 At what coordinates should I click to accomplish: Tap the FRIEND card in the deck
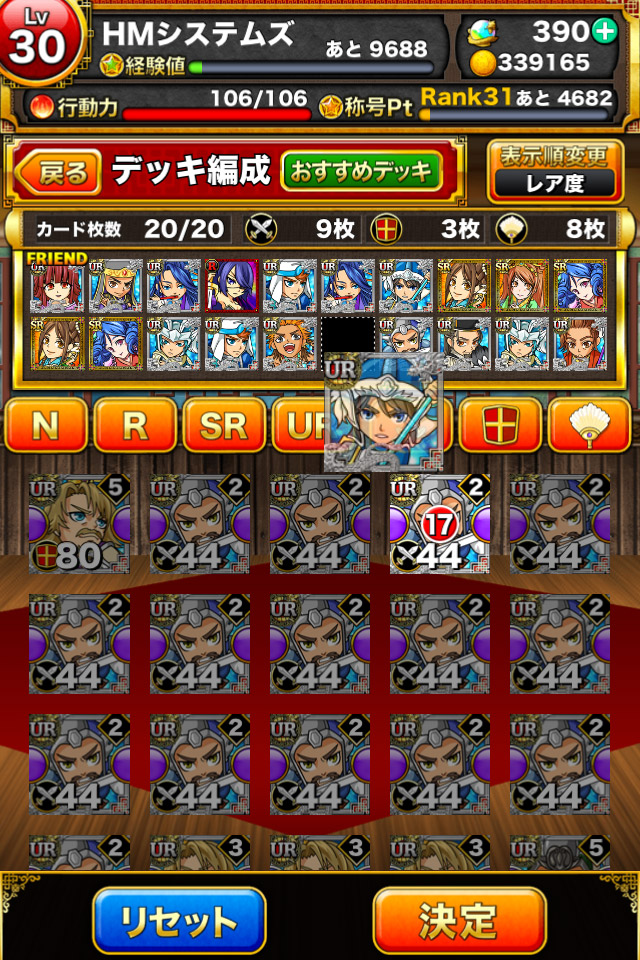point(56,287)
